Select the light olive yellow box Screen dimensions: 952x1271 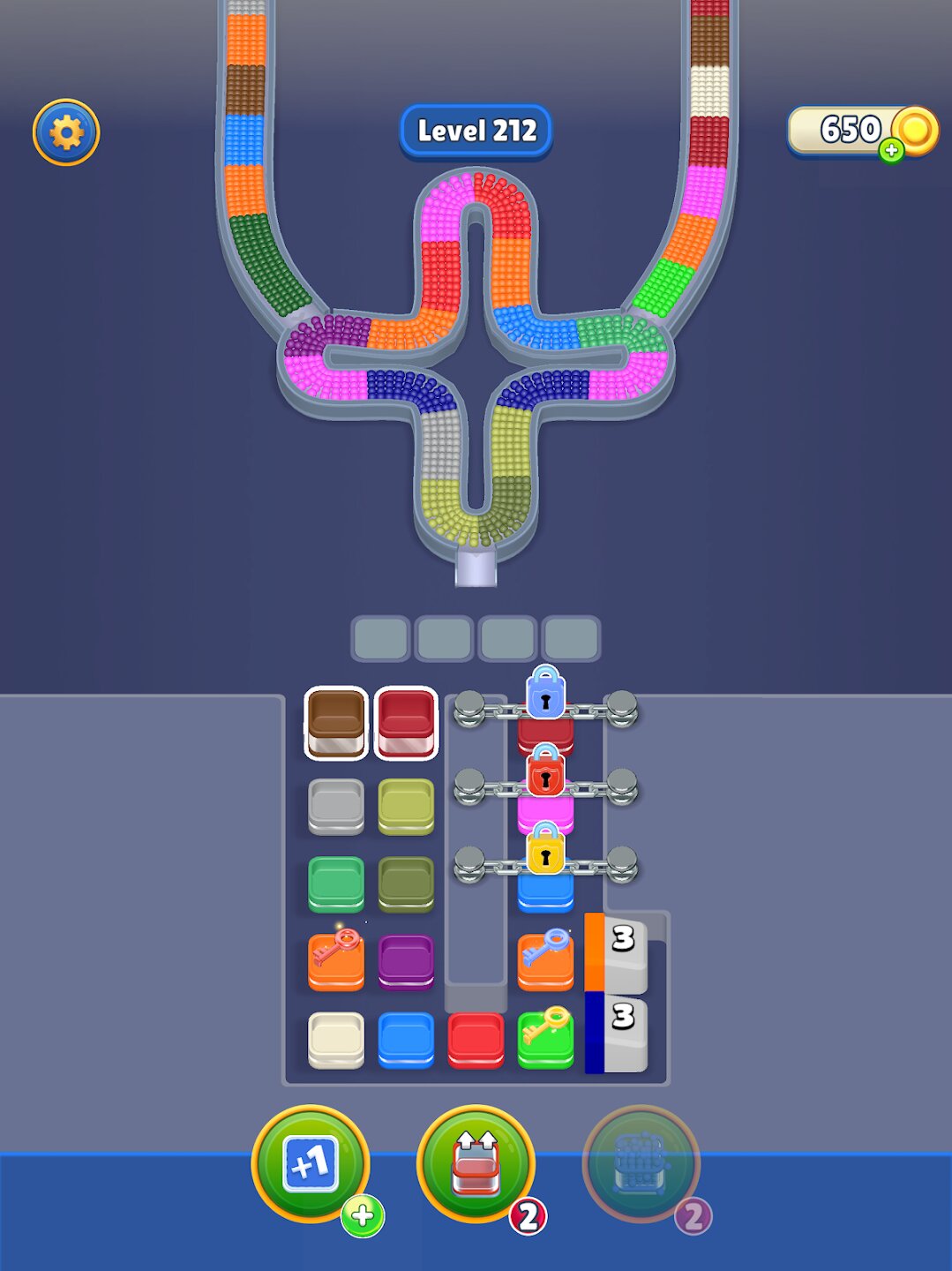click(x=406, y=805)
